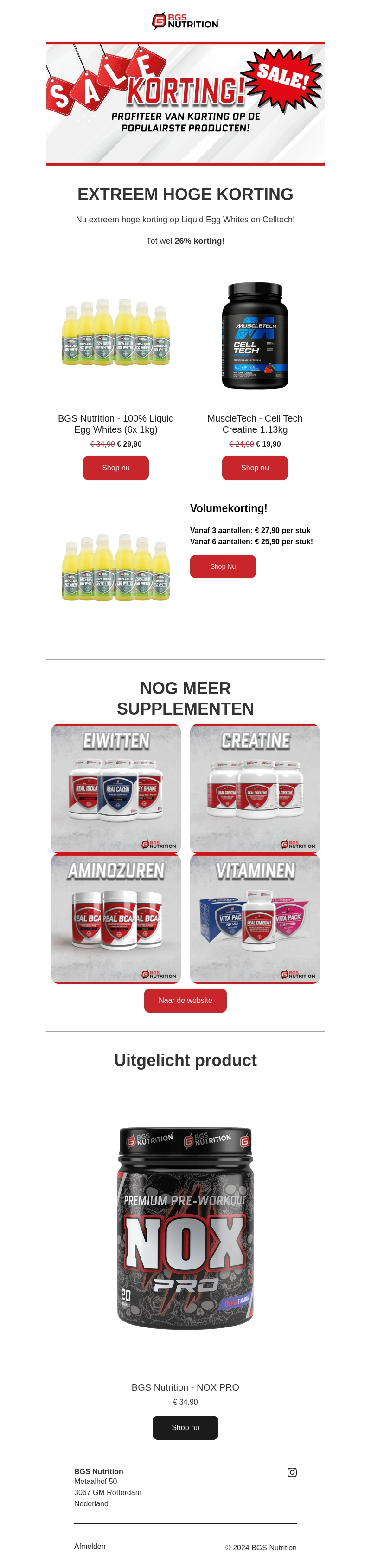371x1568 pixels.
Task: Open the BGS Nutrition Instagram page
Action: click(x=292, y=1472)
